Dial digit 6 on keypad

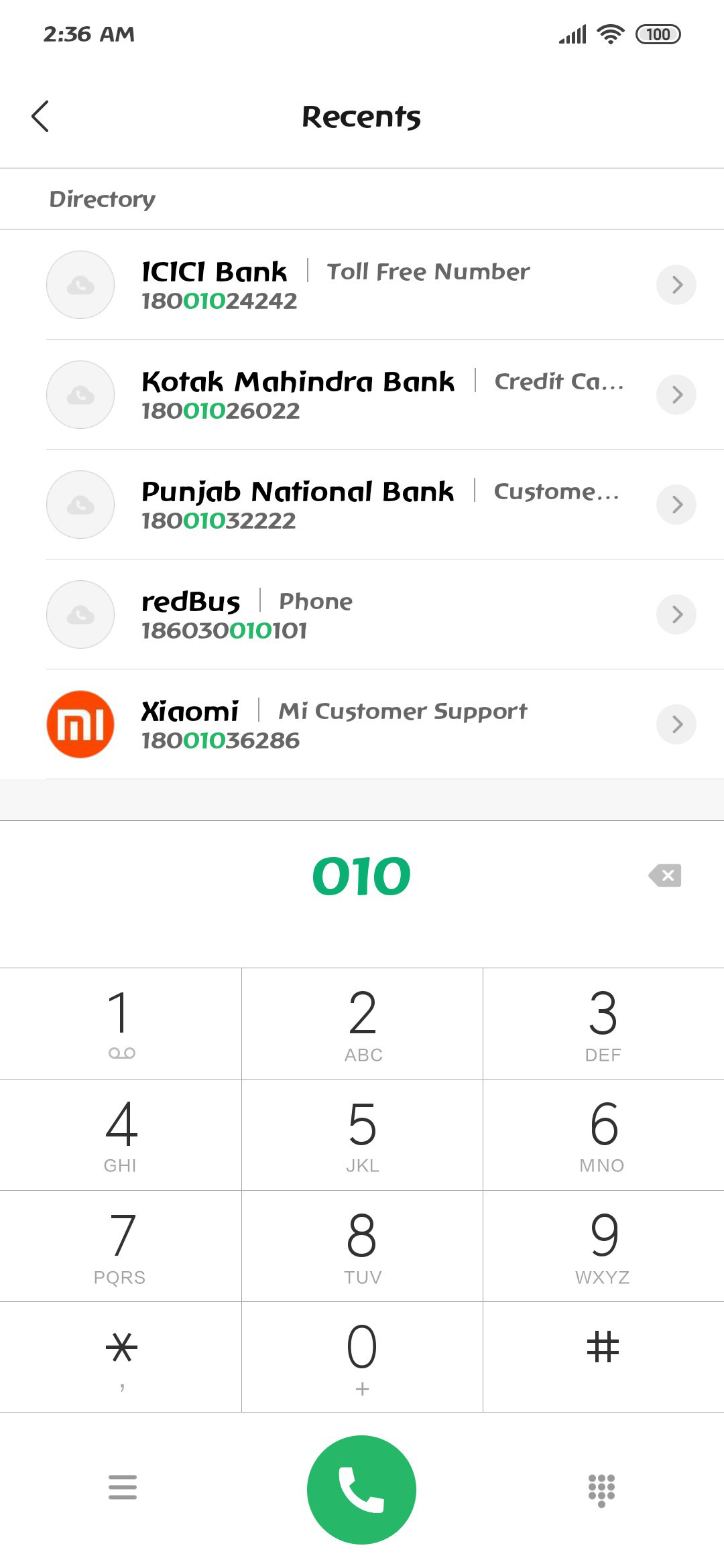tap(603, 1135)
